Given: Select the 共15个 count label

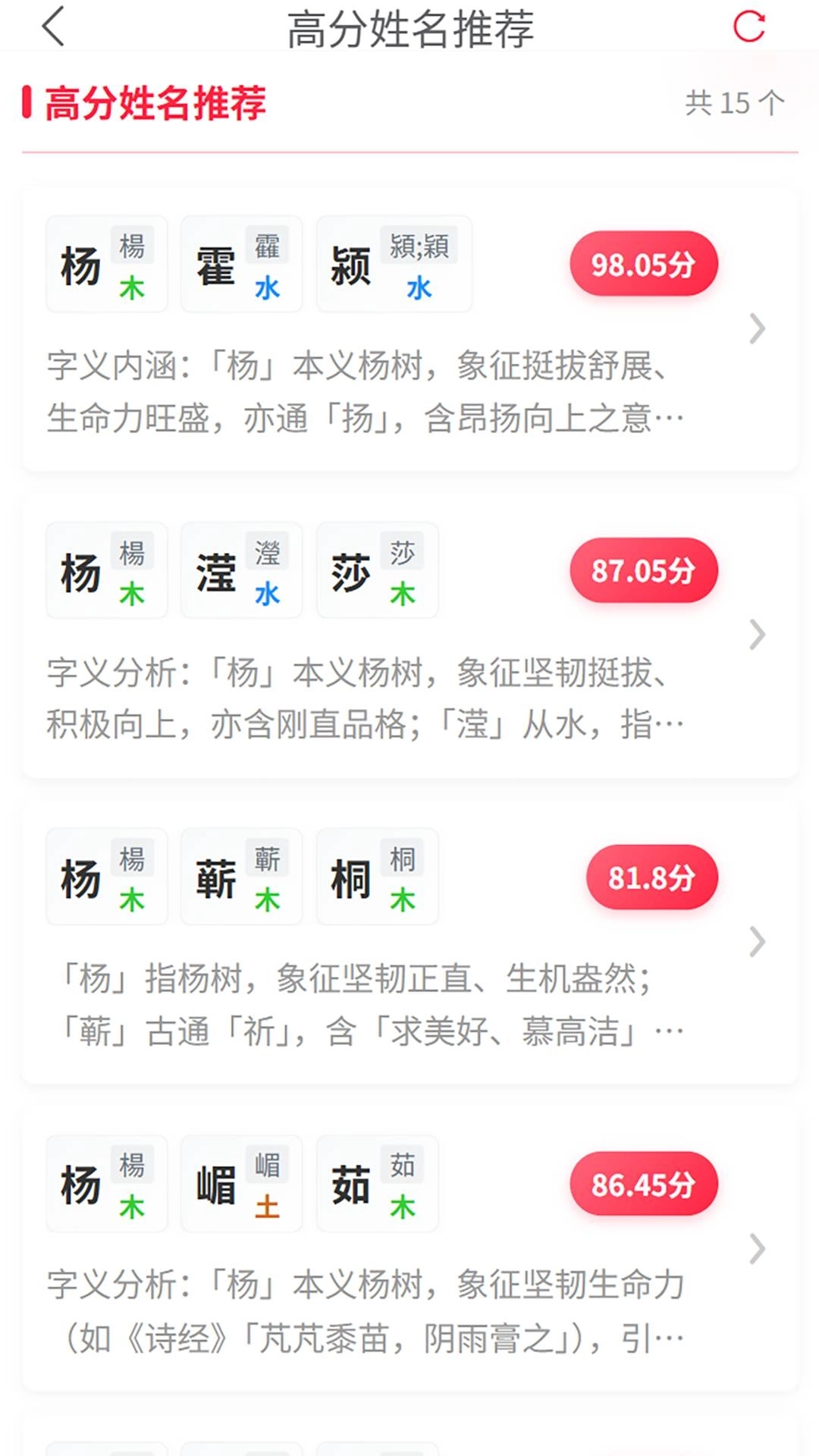Looking at the screenshot, I should point(732,103).
